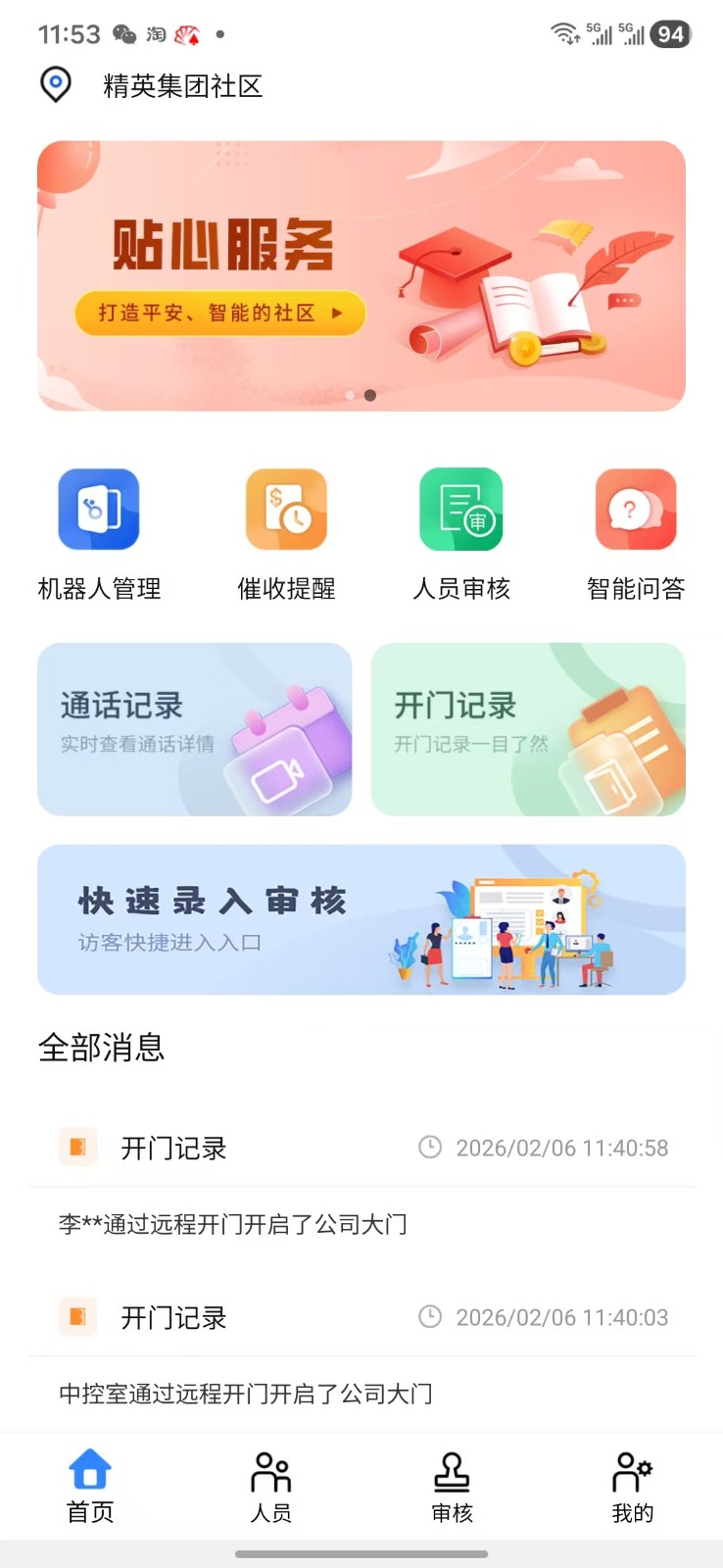This screenshot has height=1568, width=723.
Task: Switch to the 首页 tab
Action: coord(90,1486)
